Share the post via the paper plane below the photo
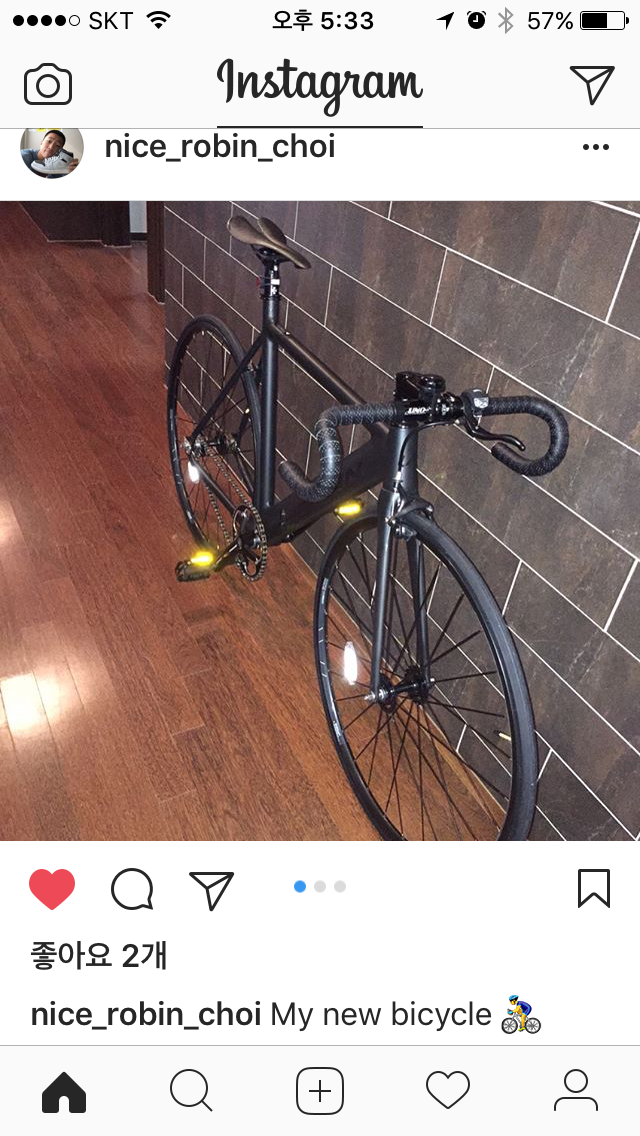The image size is (640, 1136). point(211,889)
